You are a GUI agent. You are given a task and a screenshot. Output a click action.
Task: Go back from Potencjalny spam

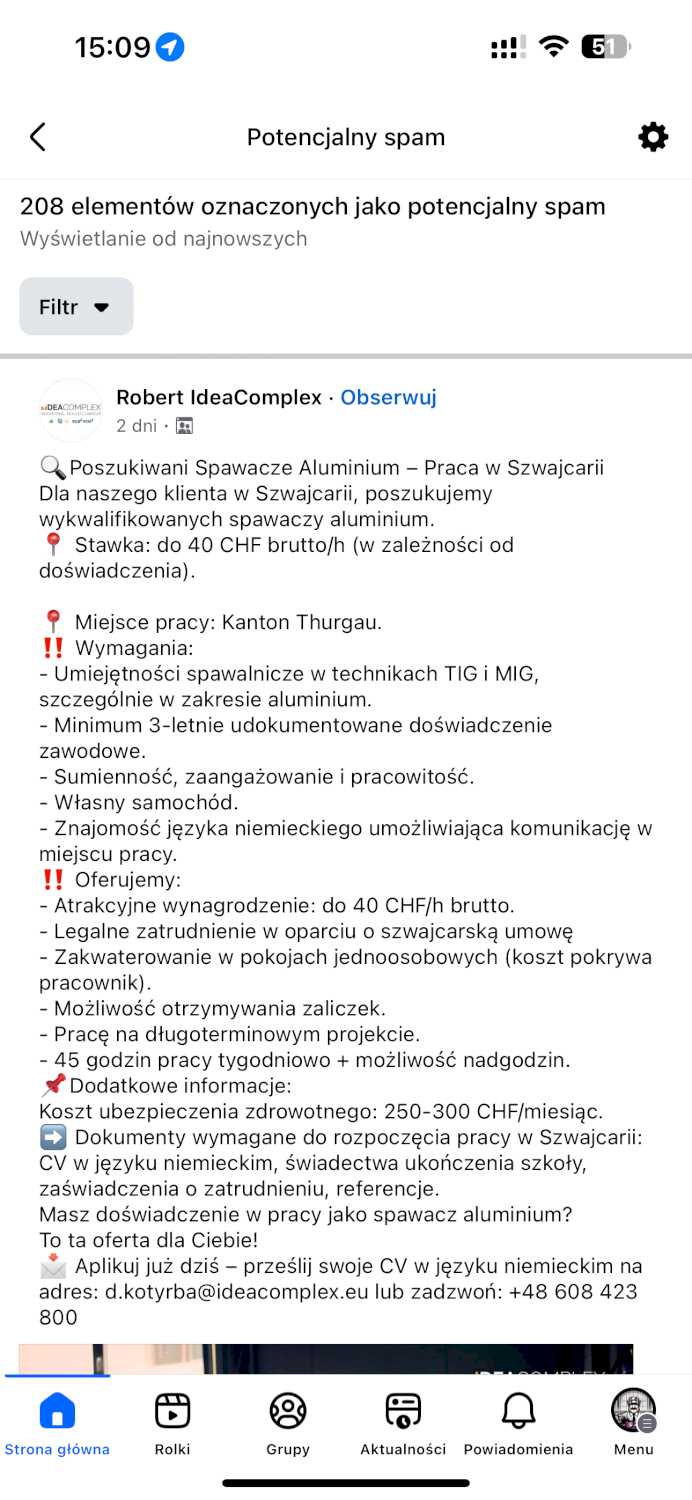click(x=38, y=137)
